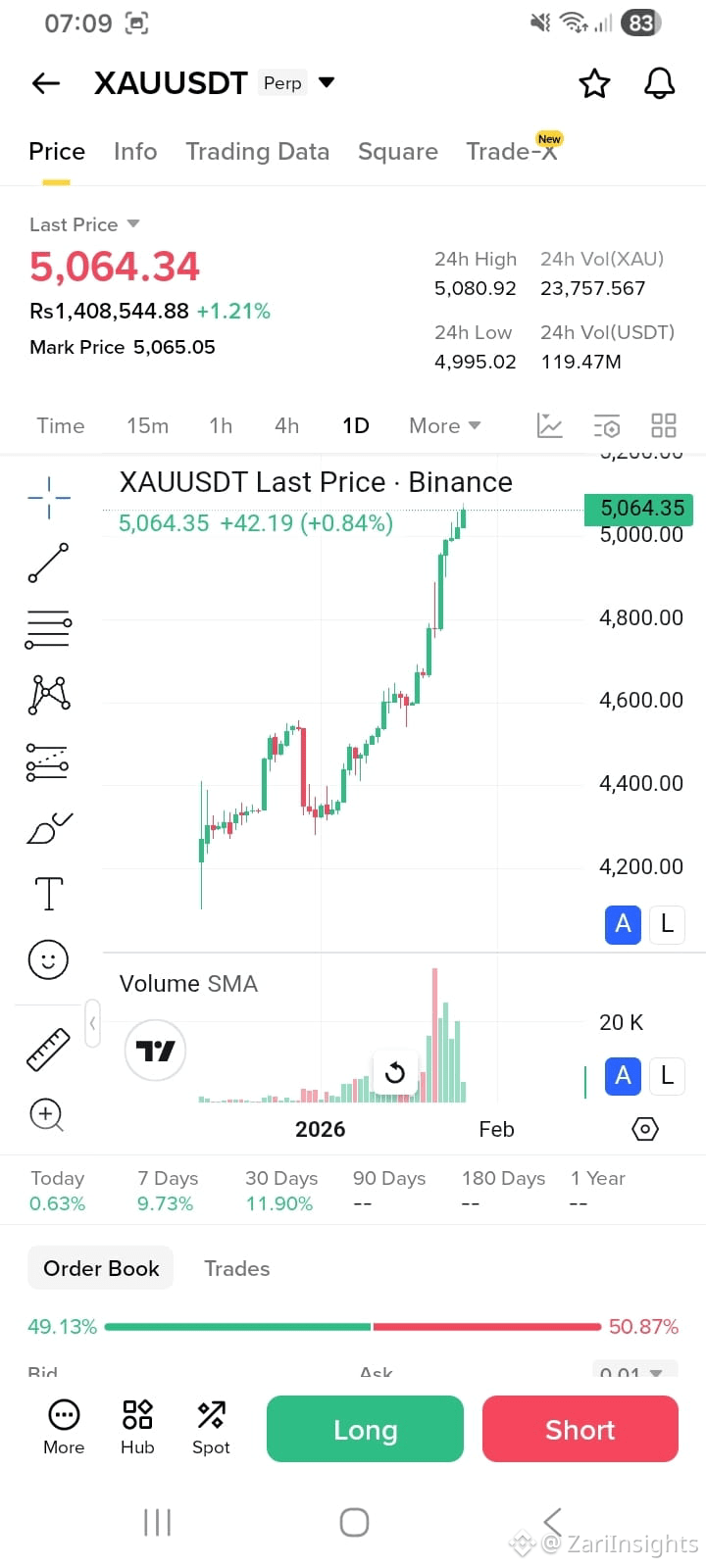706x1568 pixels.
Task: Select the crosshair tool
Action: coord(49,498)
